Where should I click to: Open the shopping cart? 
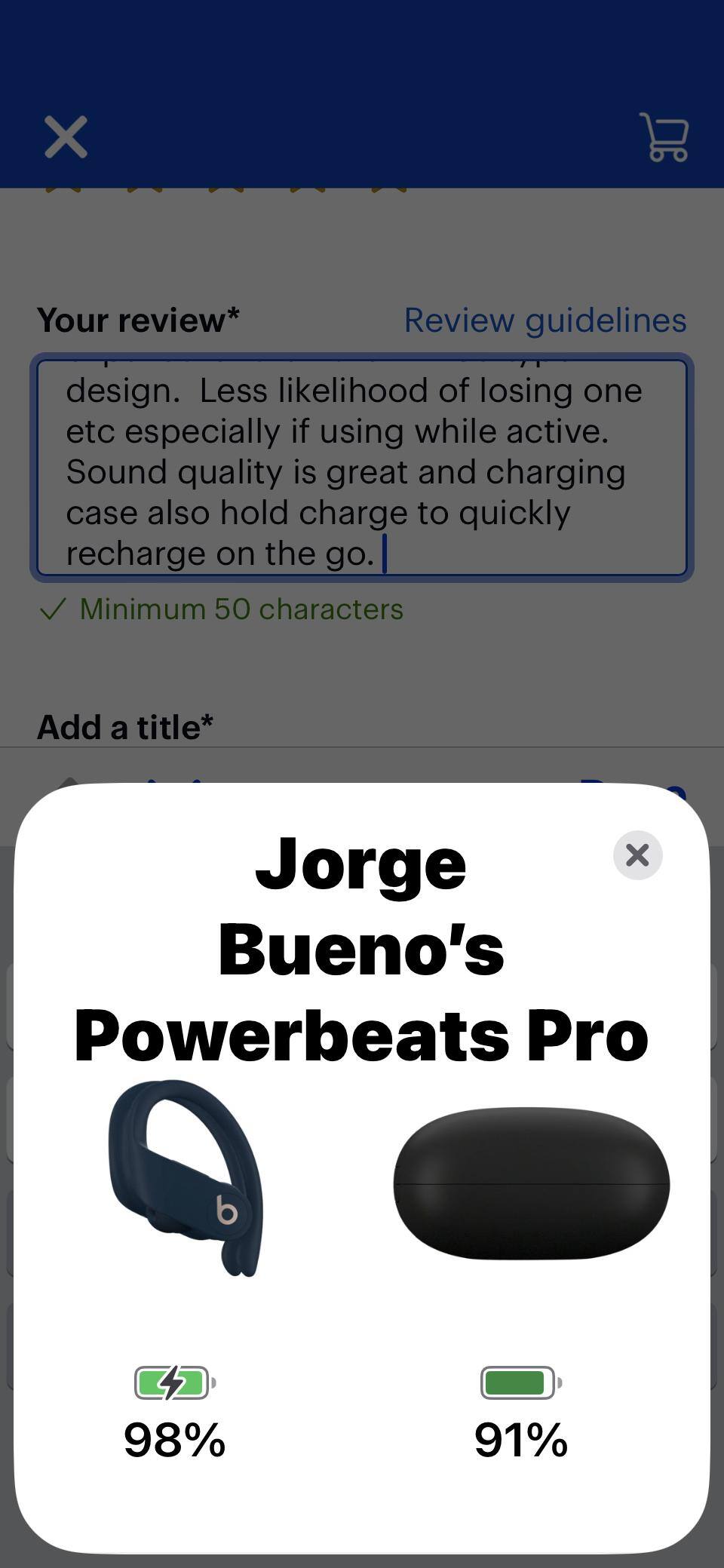[x=664, y=137]
